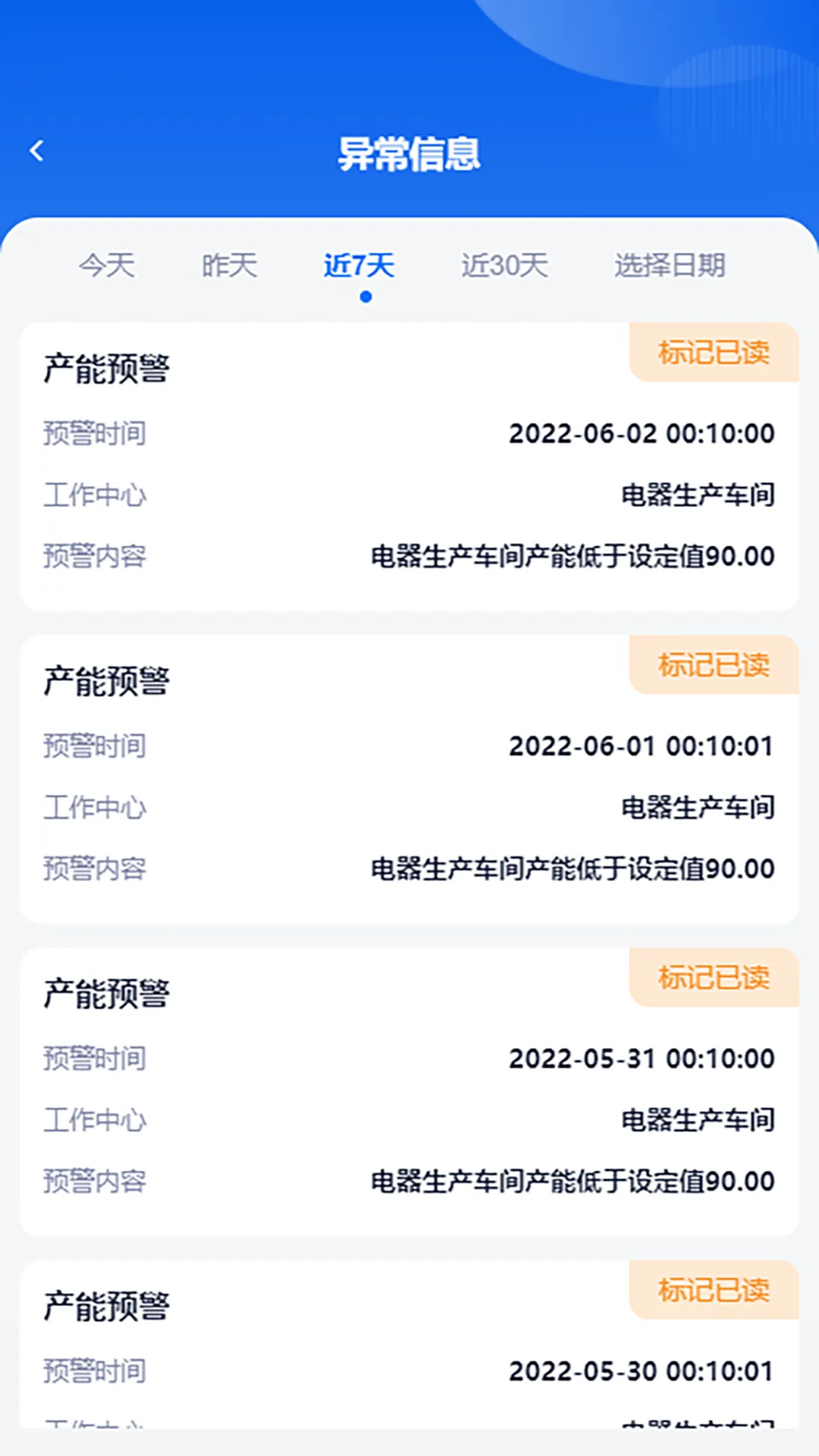The image size is (819, 1456).
Task: Click the back arrow to return
Action: pyautogui.click(x=36, y=151)
